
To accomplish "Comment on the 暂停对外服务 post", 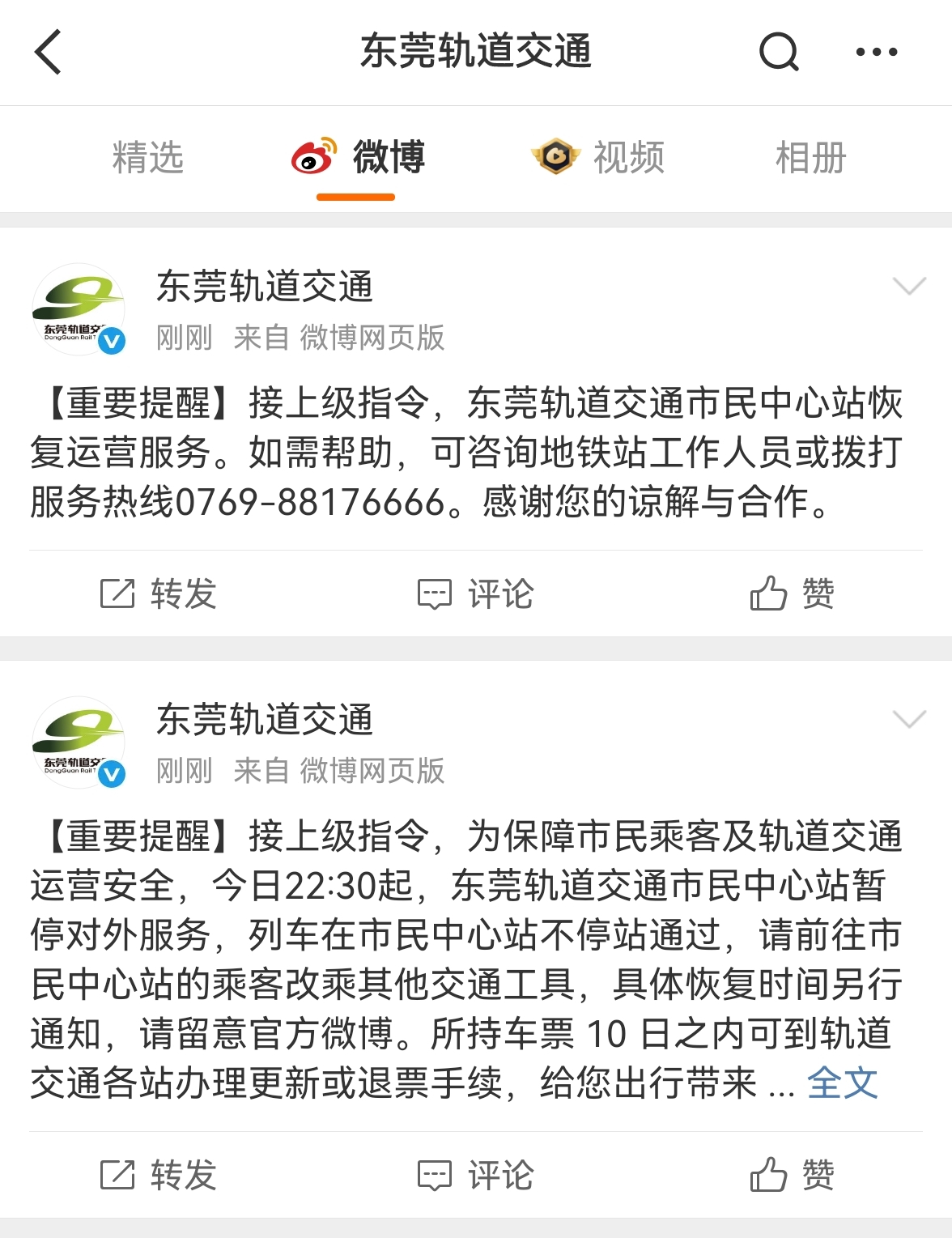I will [475, 1175].
